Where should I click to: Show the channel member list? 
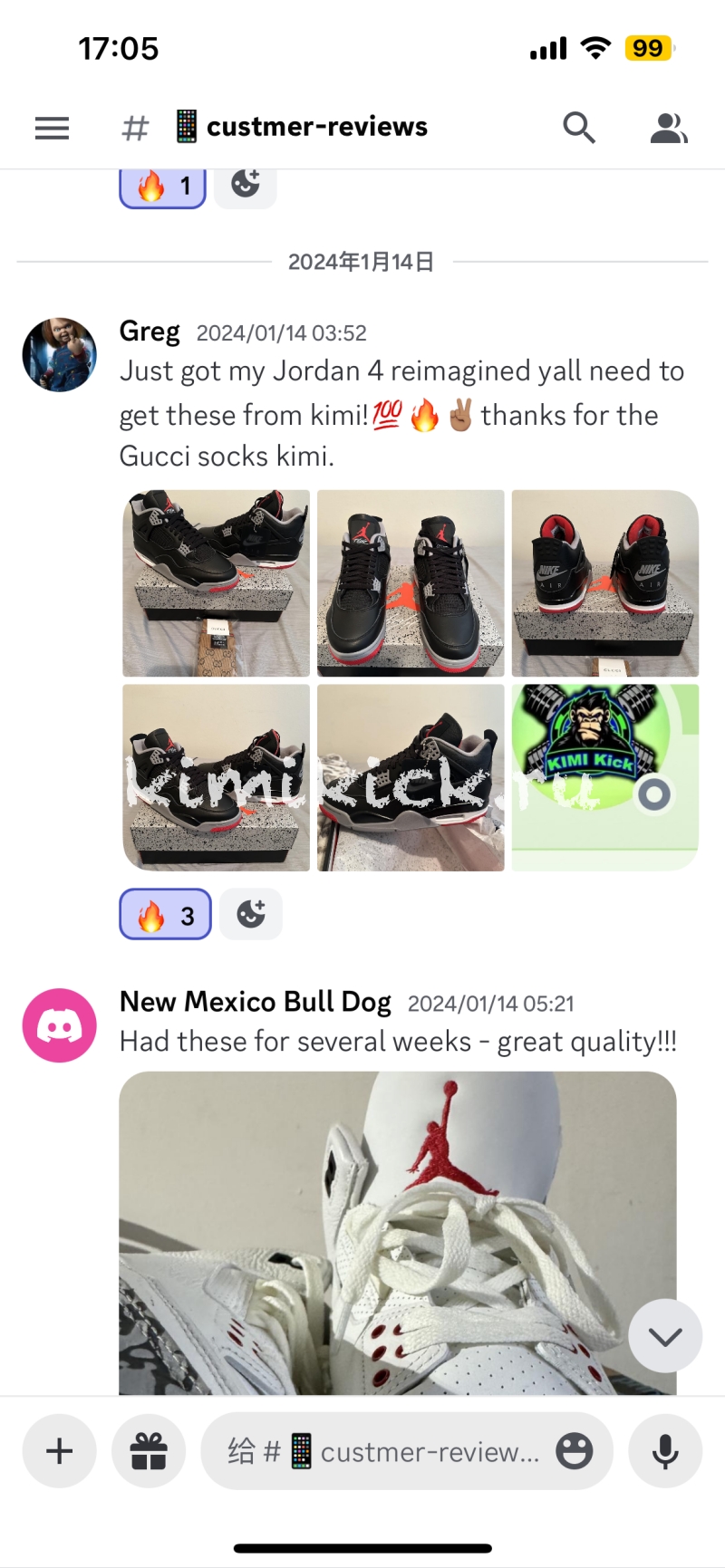click(x=669, y=128)
